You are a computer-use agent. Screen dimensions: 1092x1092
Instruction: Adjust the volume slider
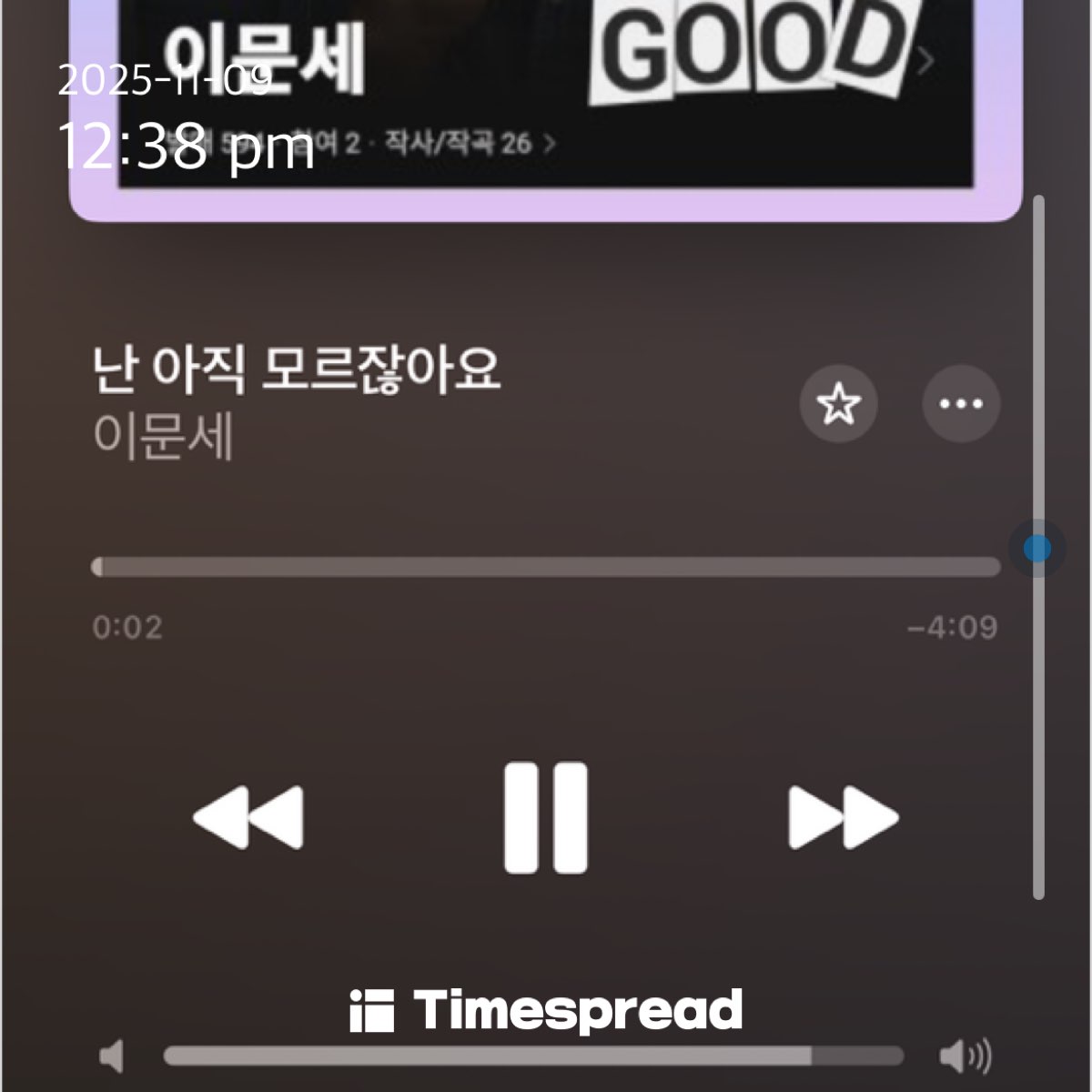533,1056
